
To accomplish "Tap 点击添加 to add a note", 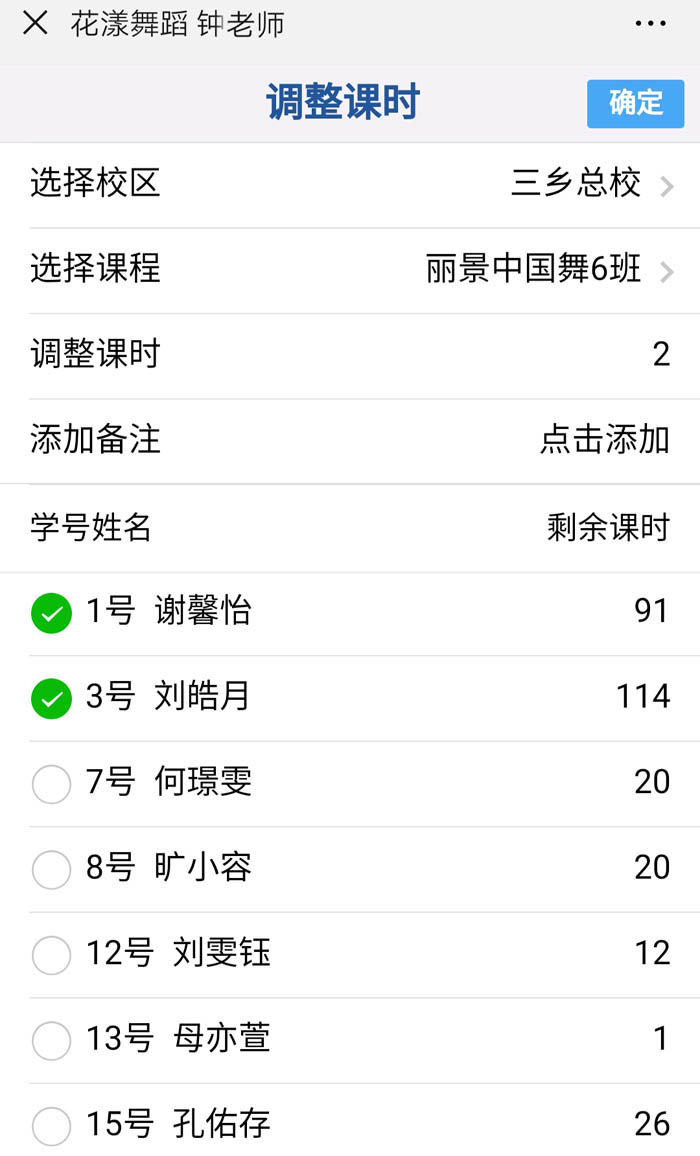I will point(604,440).
